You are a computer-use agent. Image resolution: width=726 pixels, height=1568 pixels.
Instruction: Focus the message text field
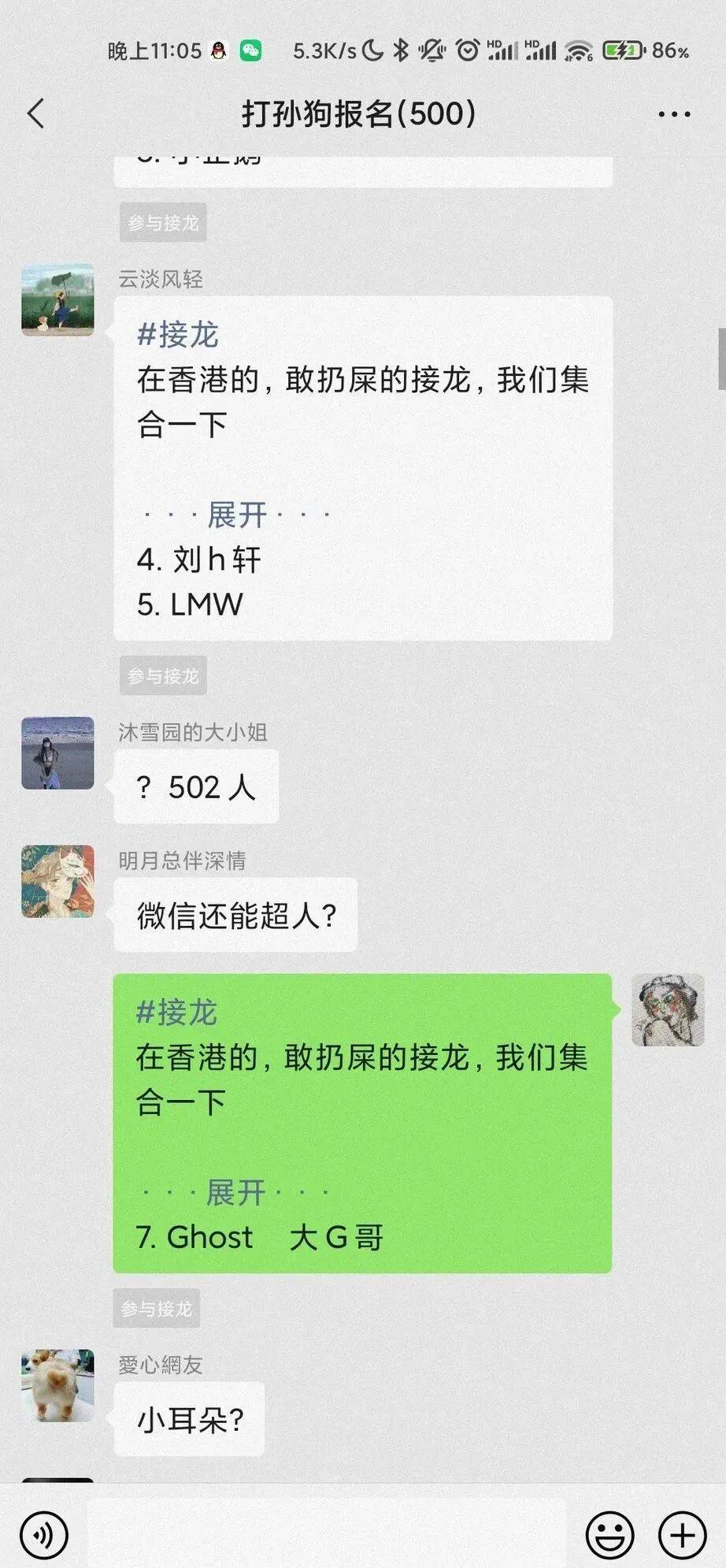tap(326, 1533)
